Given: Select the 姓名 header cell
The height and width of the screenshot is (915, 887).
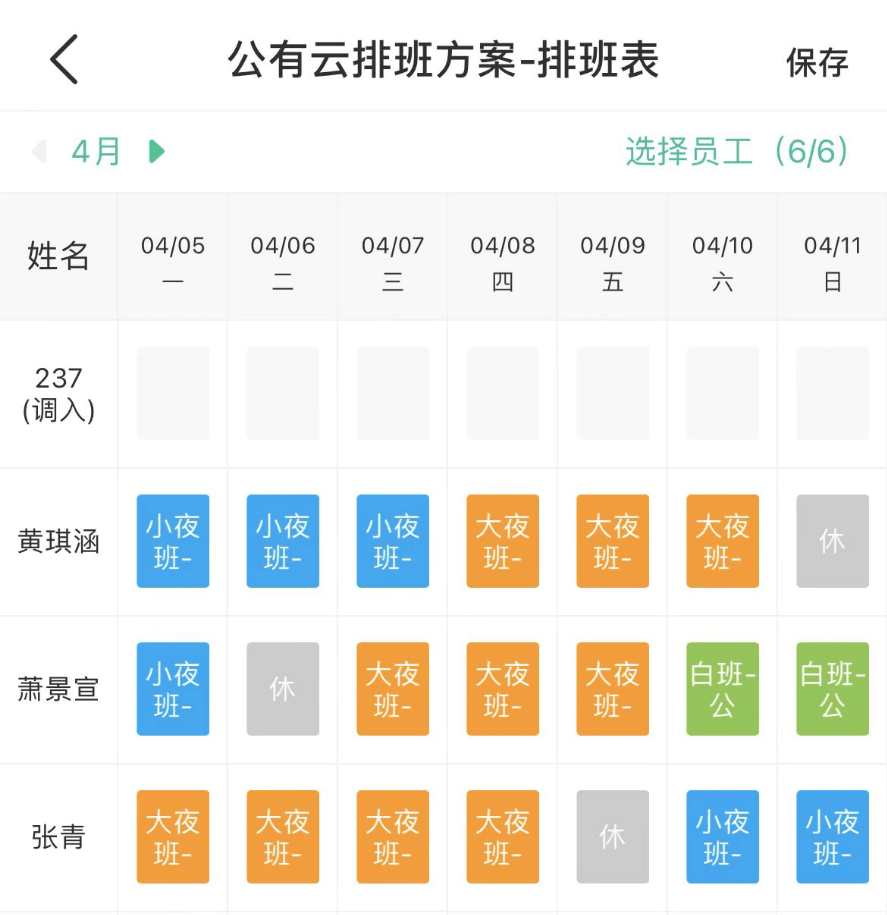Looking at the screenshot, I should [x=57, y=257].
